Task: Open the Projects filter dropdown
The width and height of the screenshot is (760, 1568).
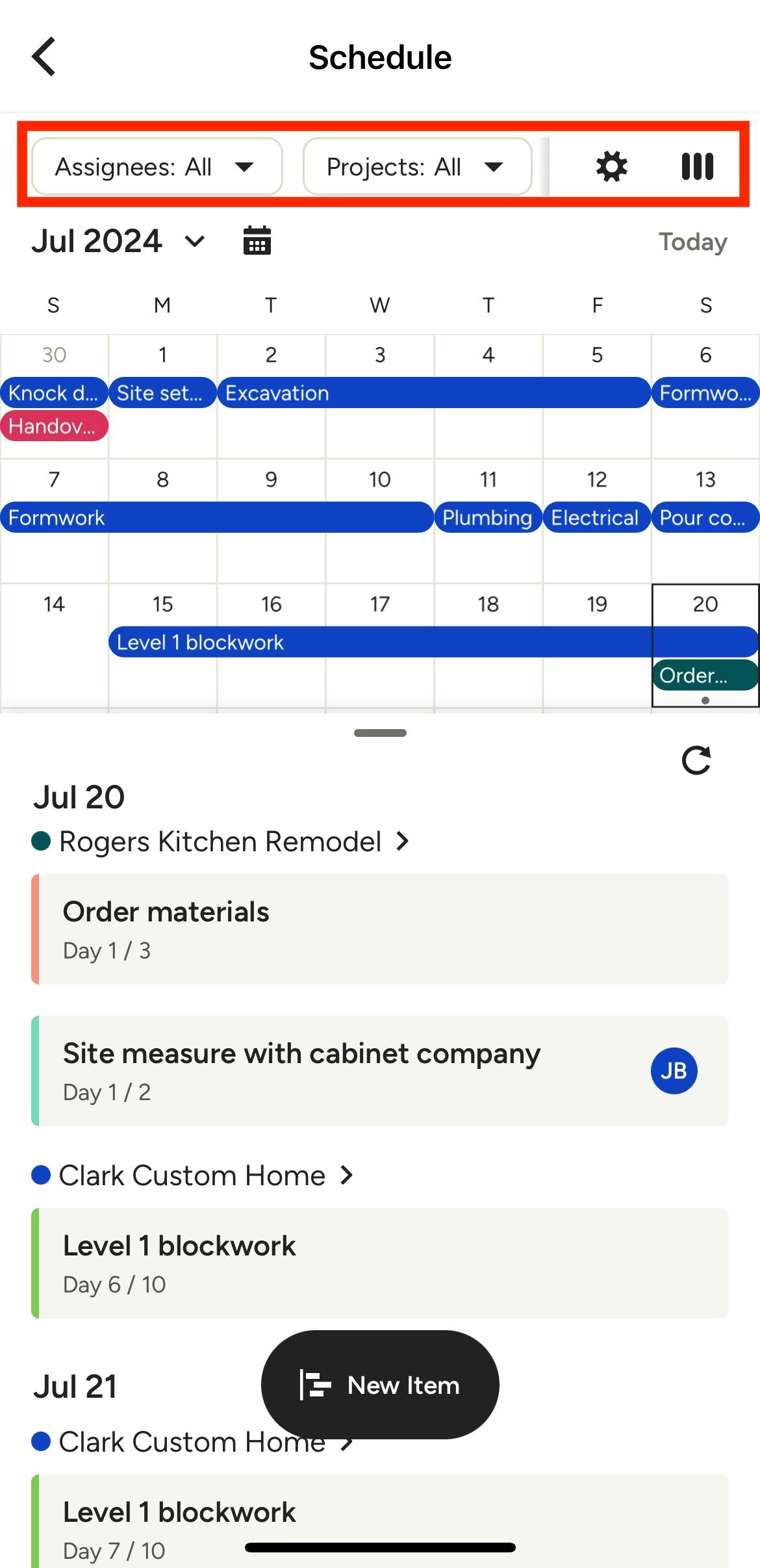Action: point(417,167)
